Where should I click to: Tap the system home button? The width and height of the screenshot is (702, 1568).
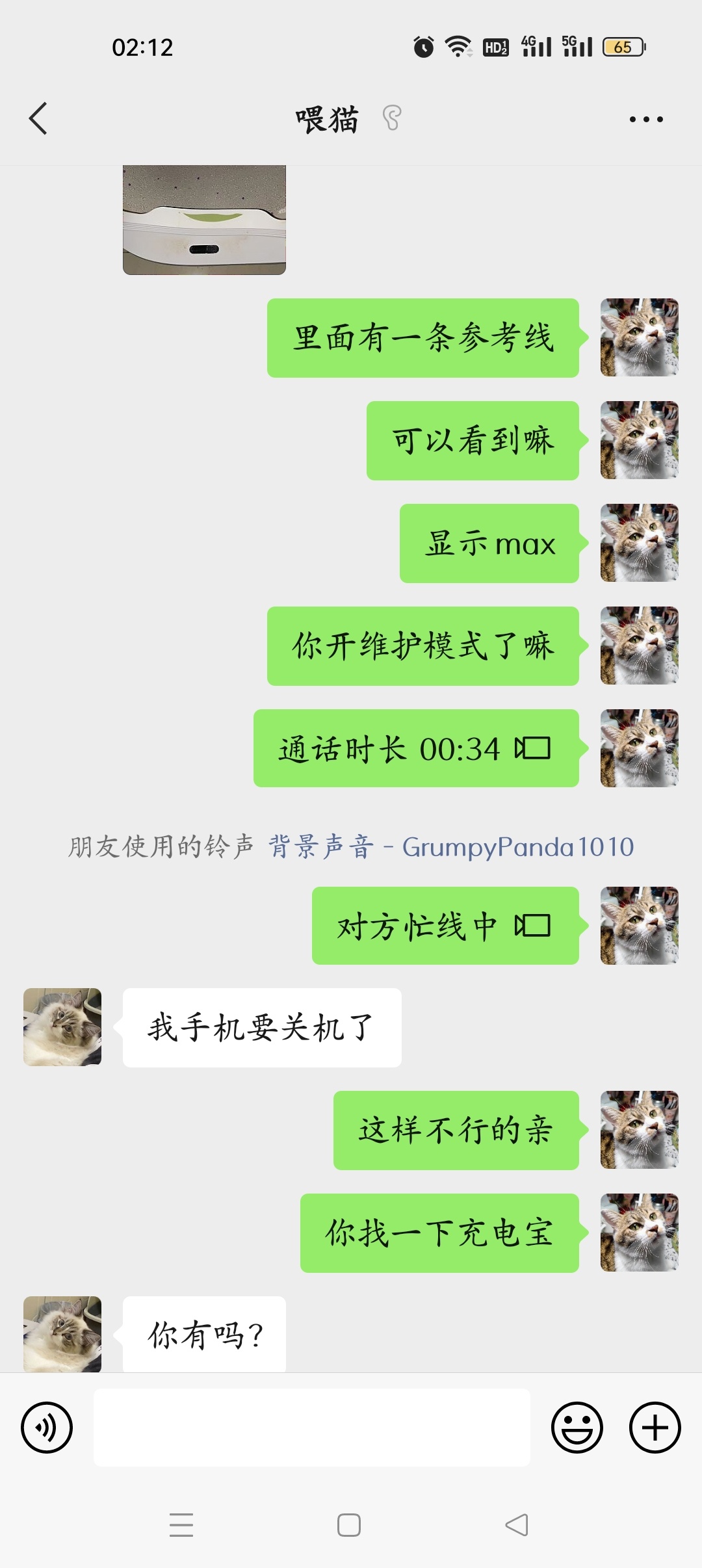(349, 1525)
